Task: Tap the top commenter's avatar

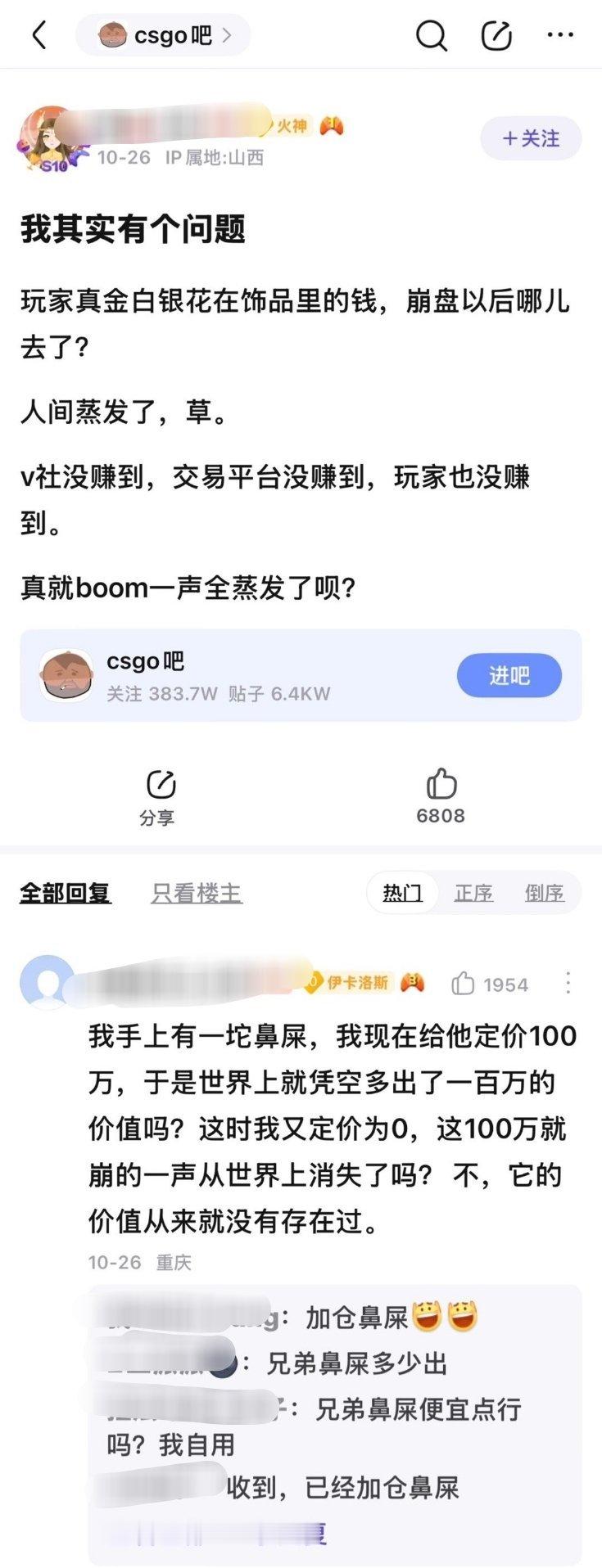Action: point(49,985)
